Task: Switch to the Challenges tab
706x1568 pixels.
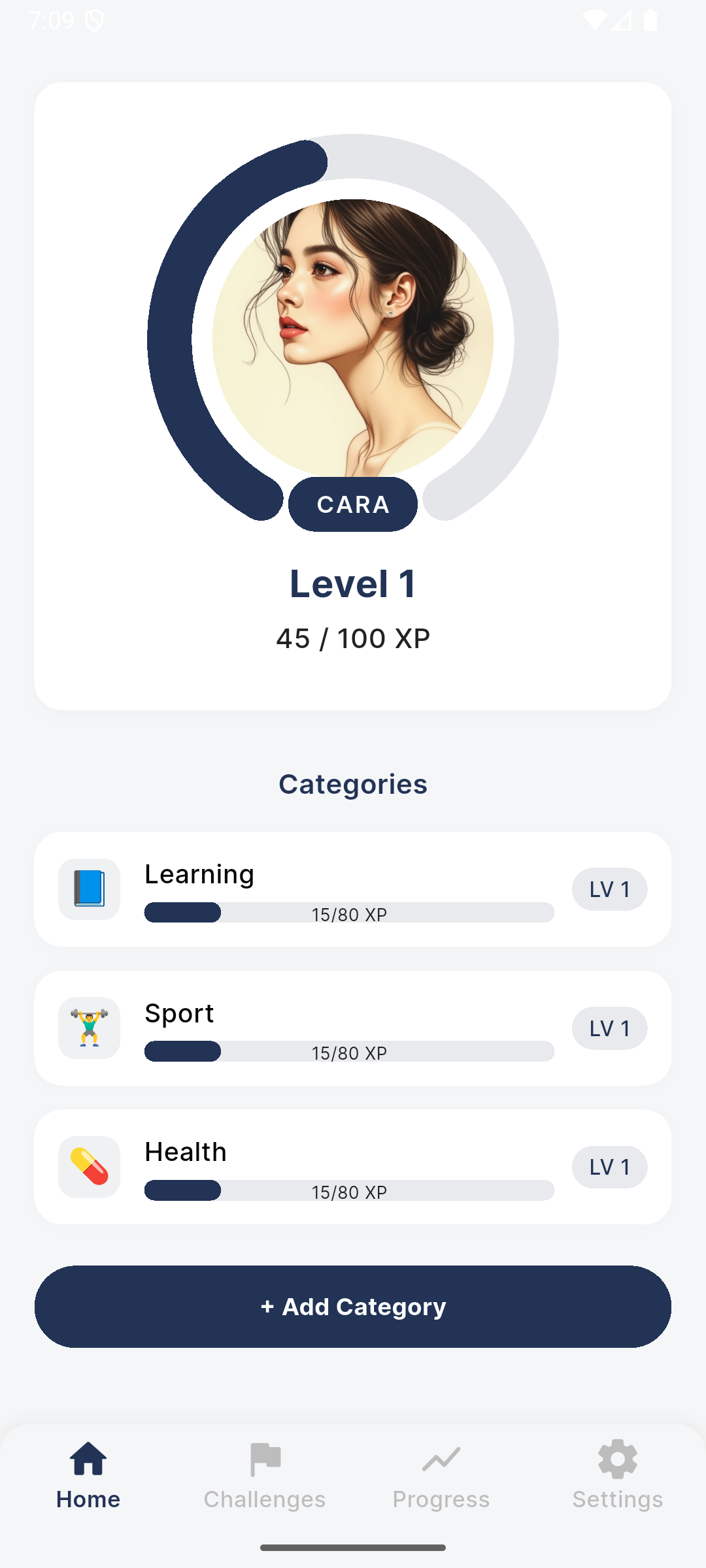Action: pos(264,1477)
